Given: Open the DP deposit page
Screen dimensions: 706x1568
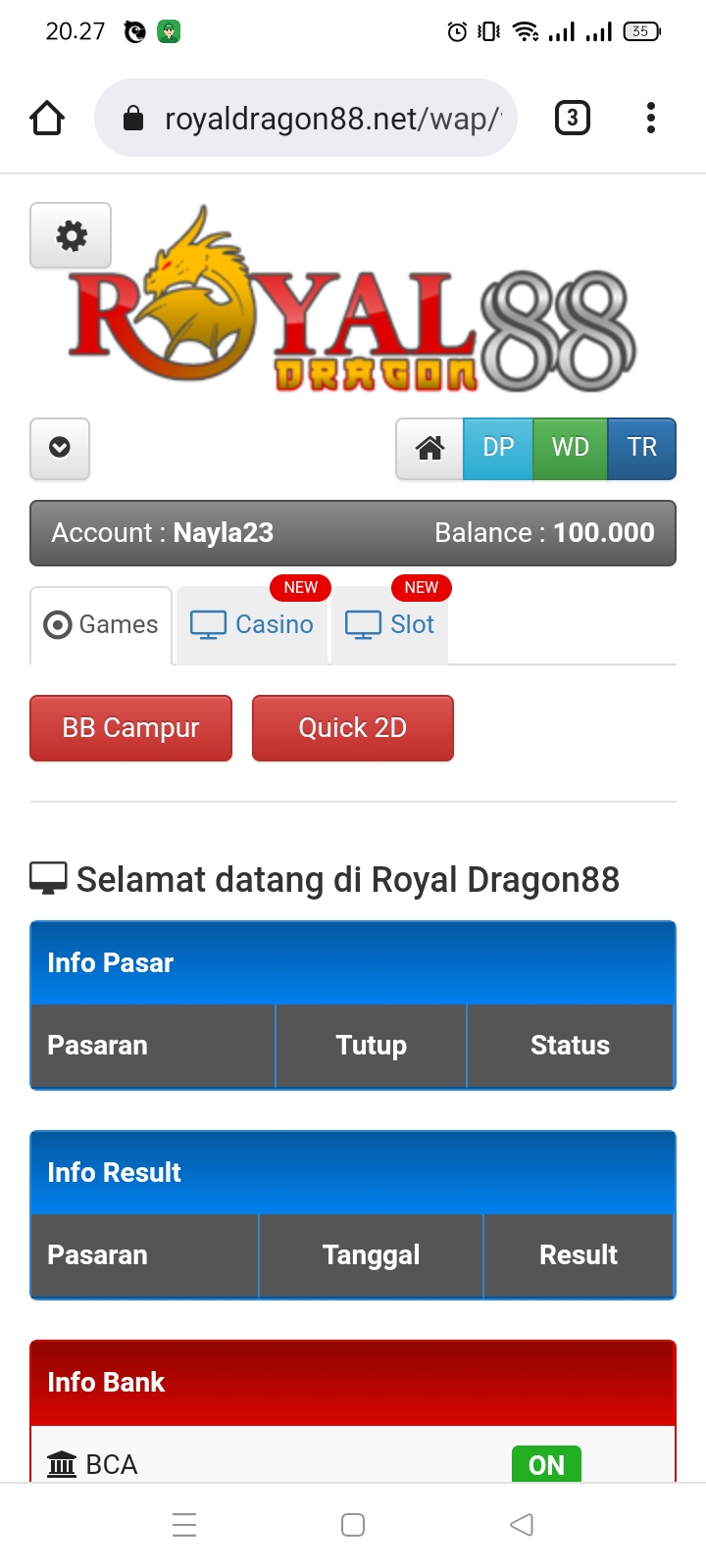Looking at the screenshot, I should click(498, 448).
